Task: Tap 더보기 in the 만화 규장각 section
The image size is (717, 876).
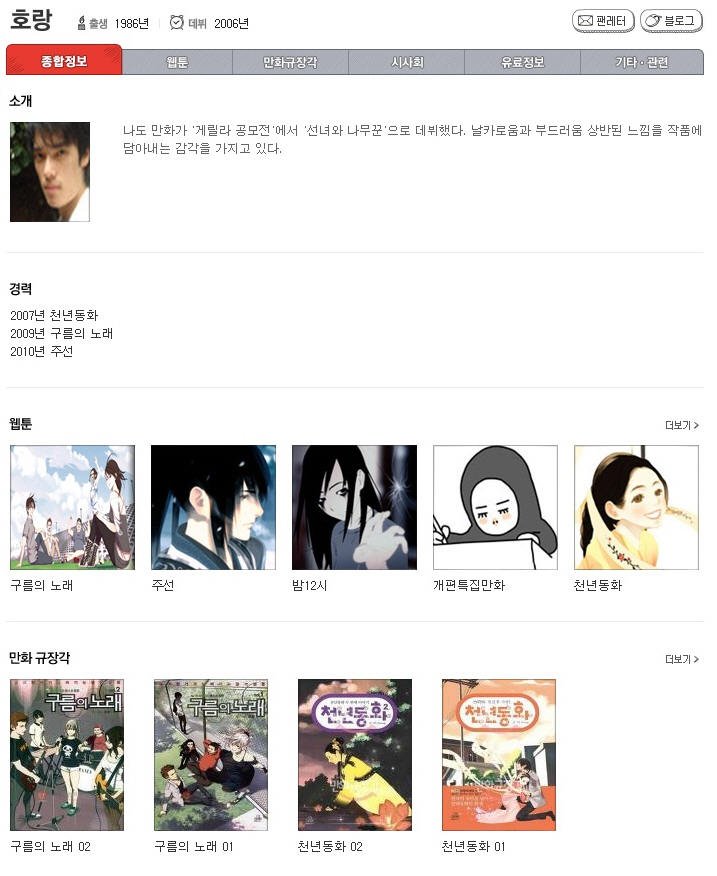Action: (x=682, y=659)
